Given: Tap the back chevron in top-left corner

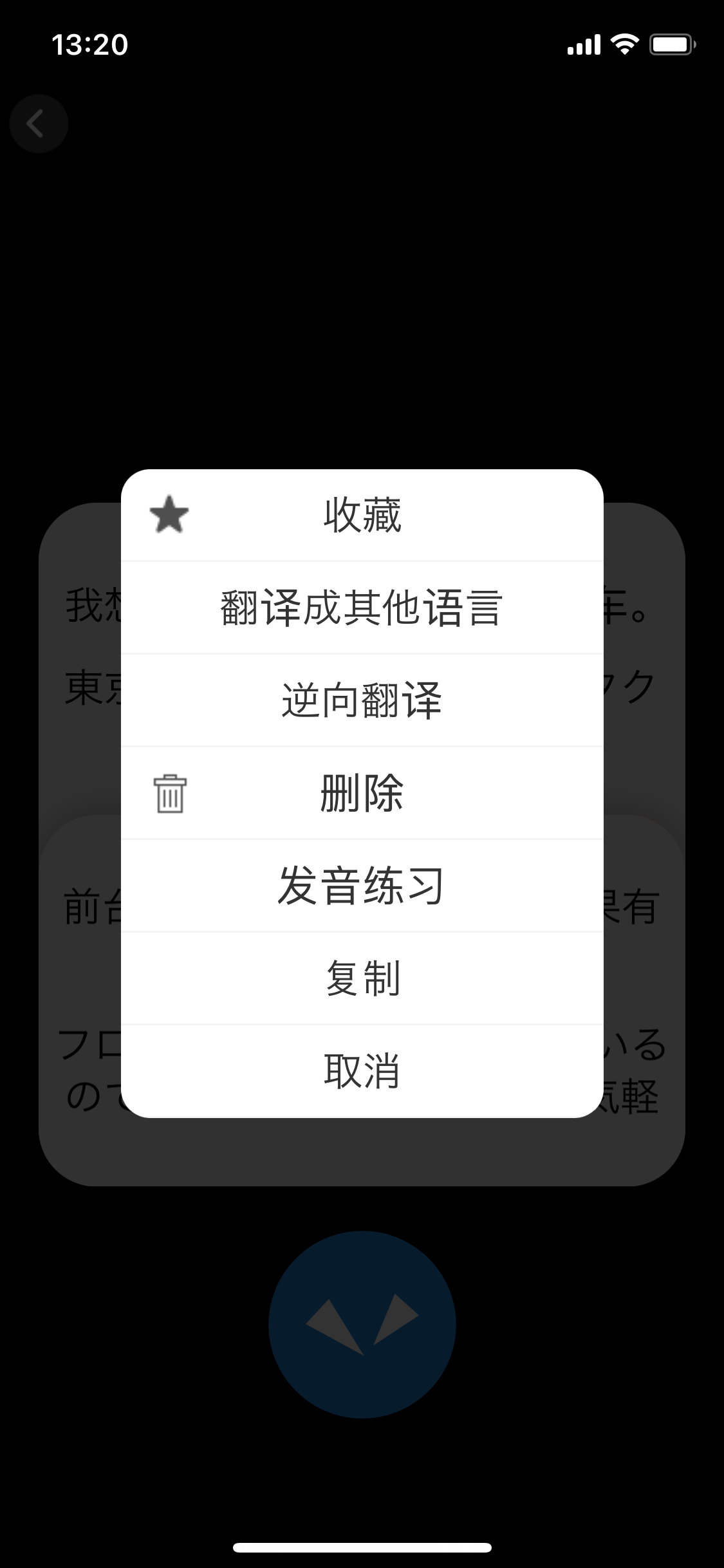Looking at the screenshot, I should coord(39,123).
